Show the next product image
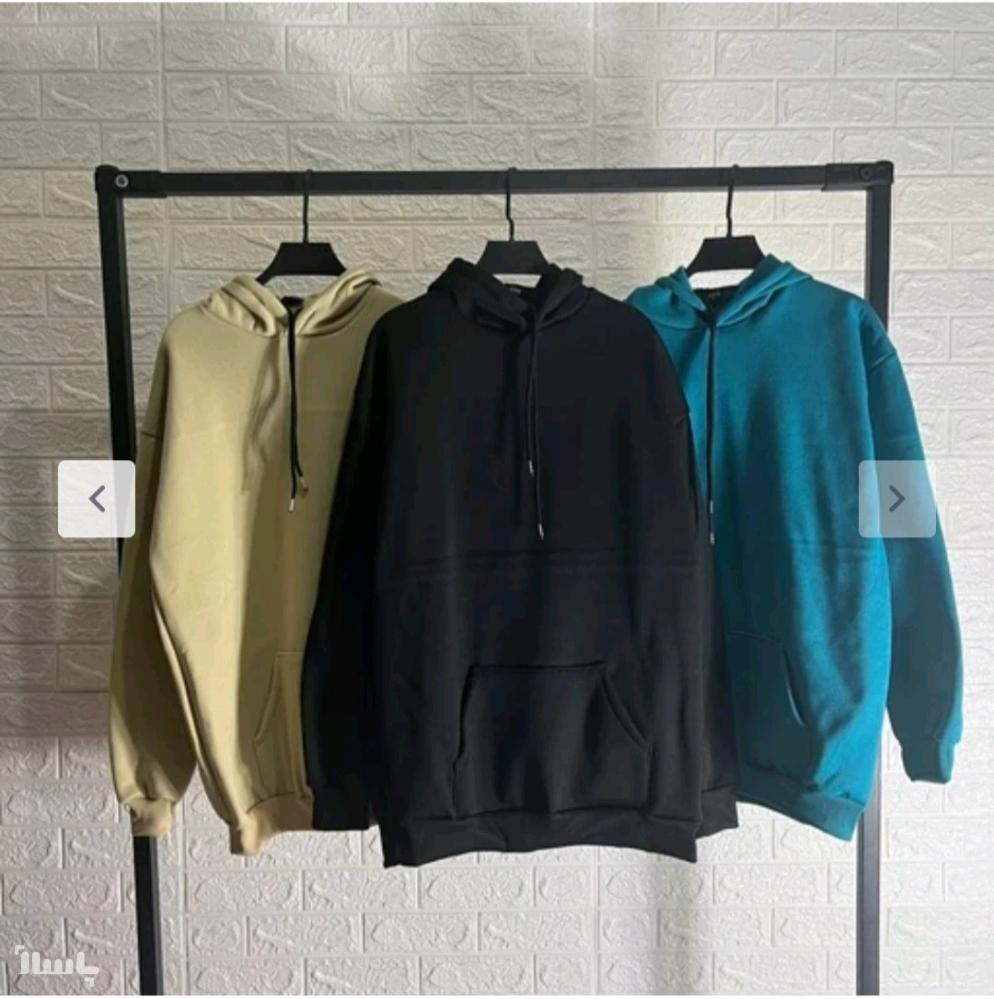 coord(897,499)
